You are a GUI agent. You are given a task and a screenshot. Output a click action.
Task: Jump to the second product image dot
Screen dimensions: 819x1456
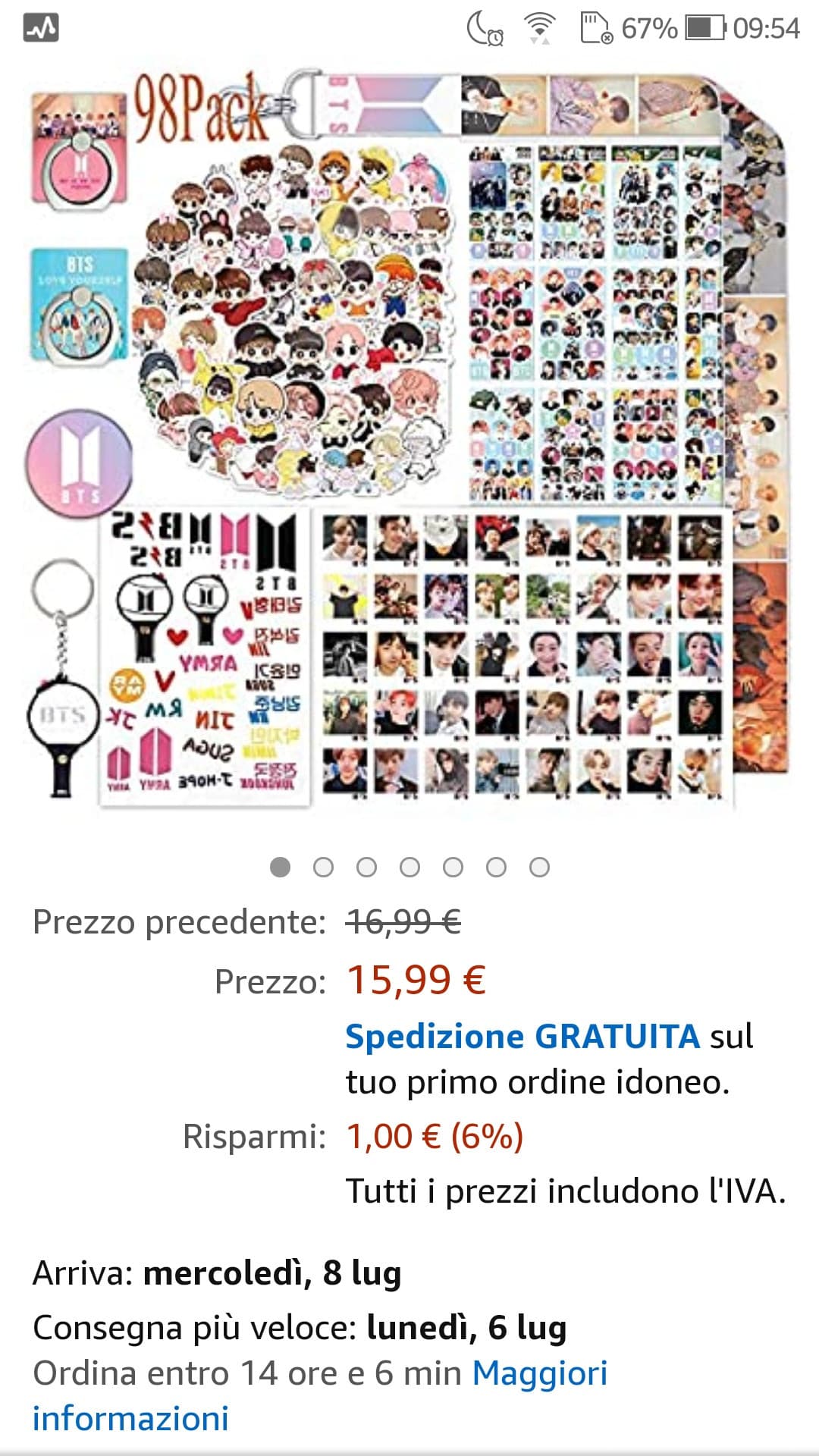coord(323,867)
